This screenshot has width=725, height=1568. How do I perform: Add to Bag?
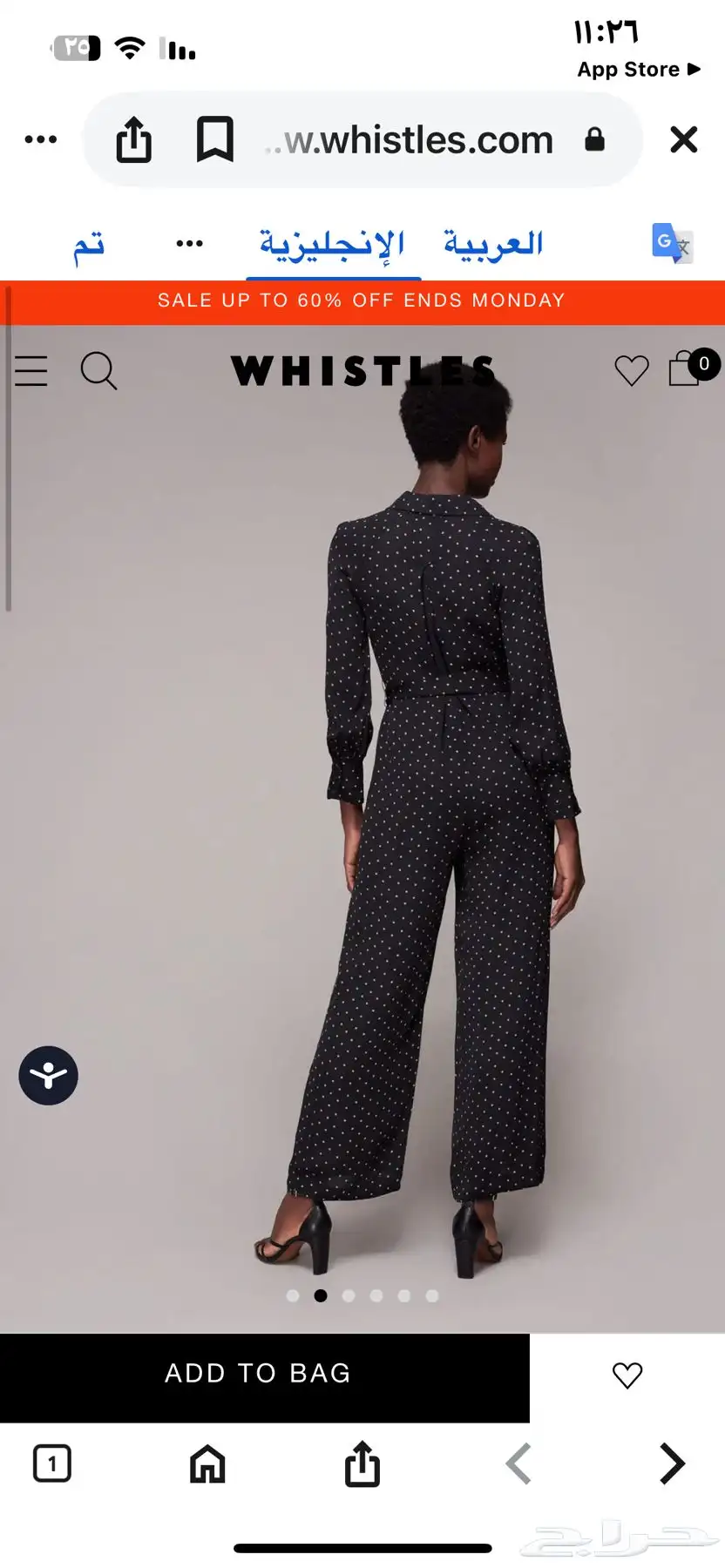[258, 1374]
